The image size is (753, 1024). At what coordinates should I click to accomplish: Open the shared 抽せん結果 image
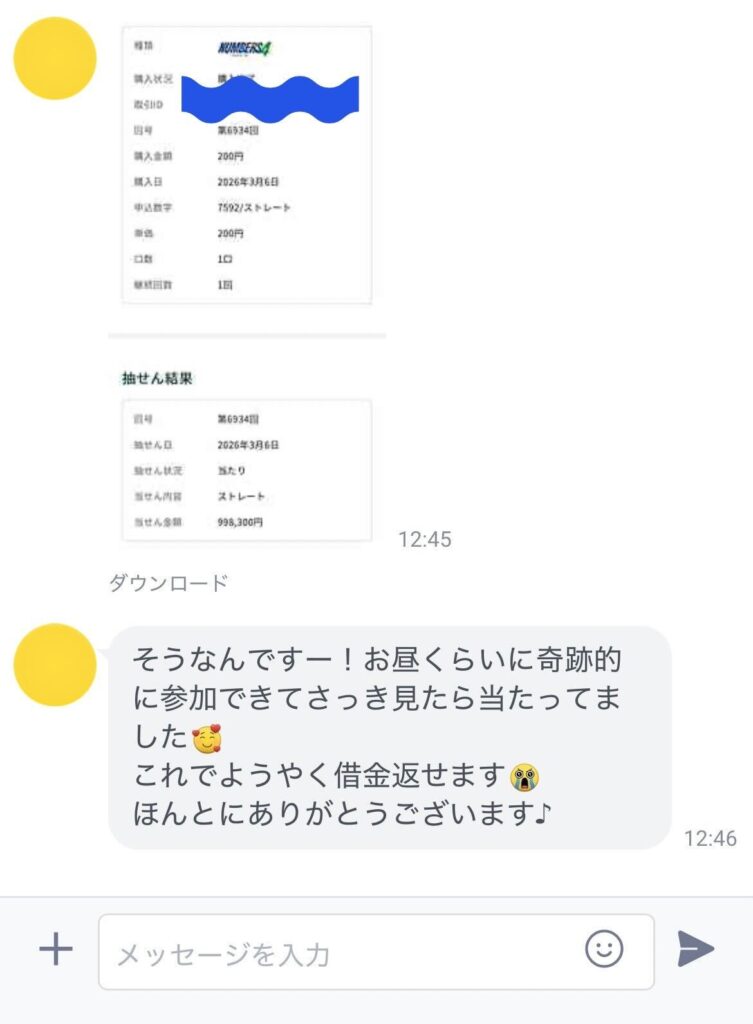(x=247, y=455)
